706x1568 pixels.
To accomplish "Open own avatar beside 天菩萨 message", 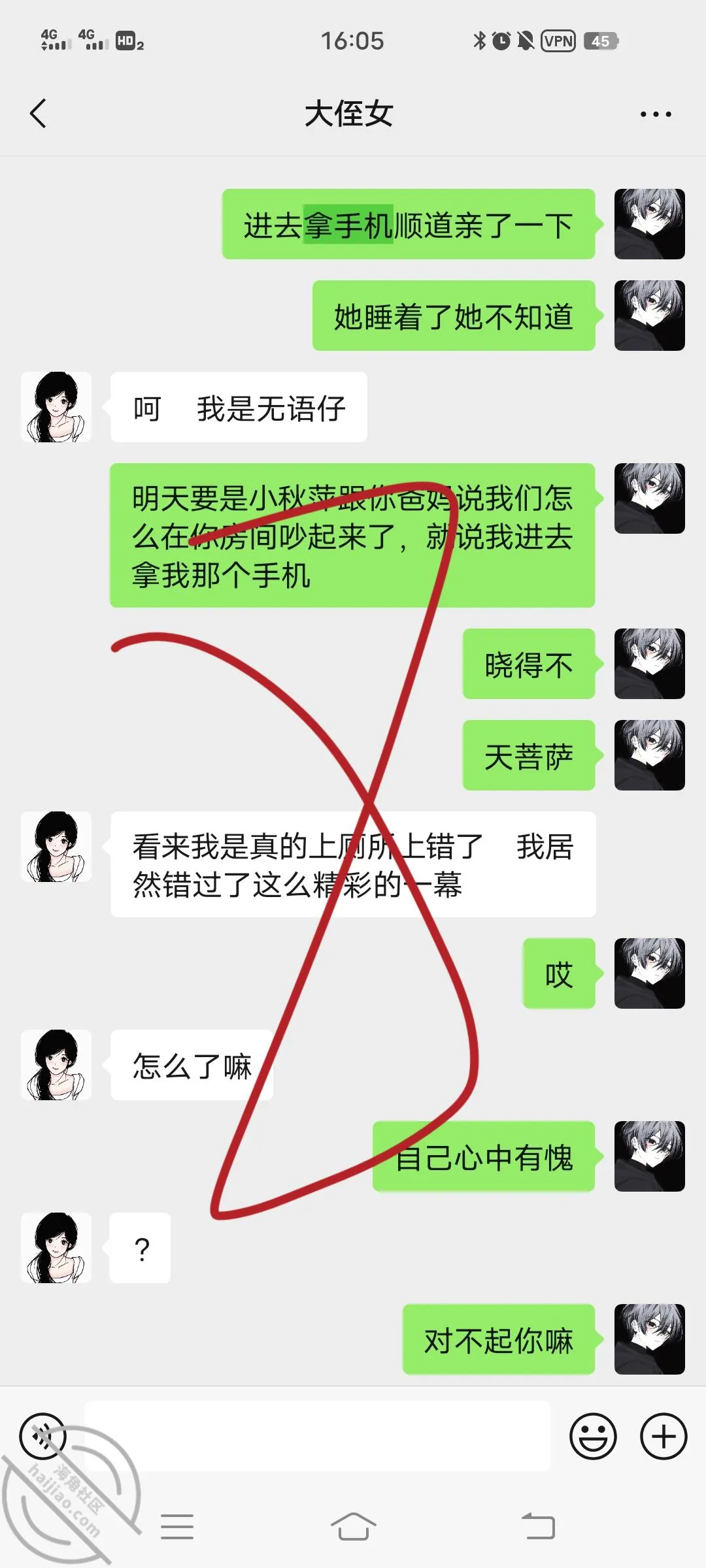I will point(650,755).
